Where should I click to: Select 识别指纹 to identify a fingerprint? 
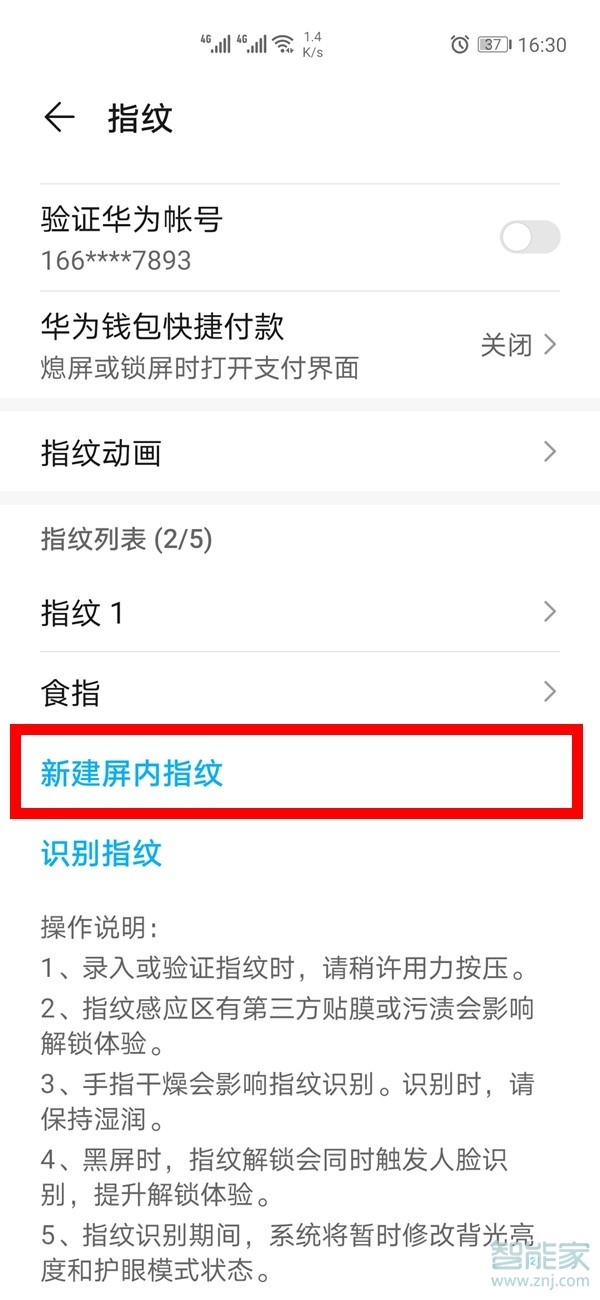pyautogui.click(x=101, y=853)
